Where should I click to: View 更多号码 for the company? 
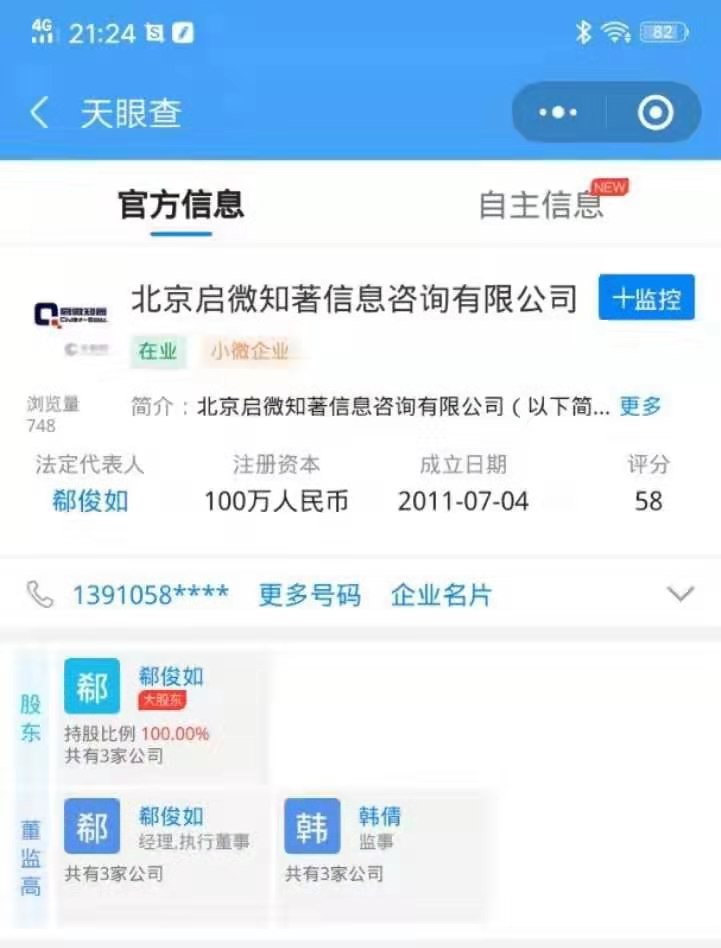309,595
